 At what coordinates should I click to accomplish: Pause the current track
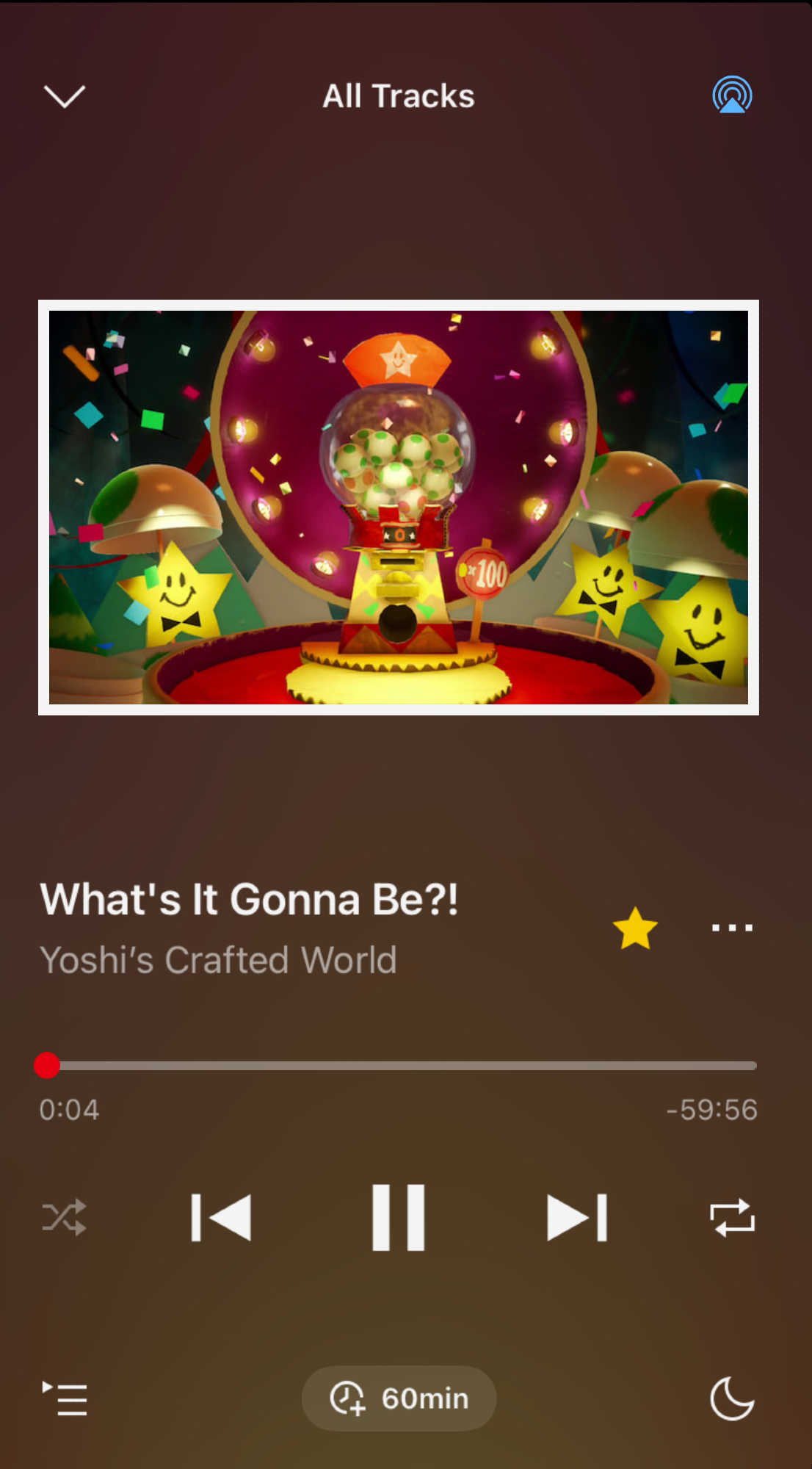[399, 1218]
